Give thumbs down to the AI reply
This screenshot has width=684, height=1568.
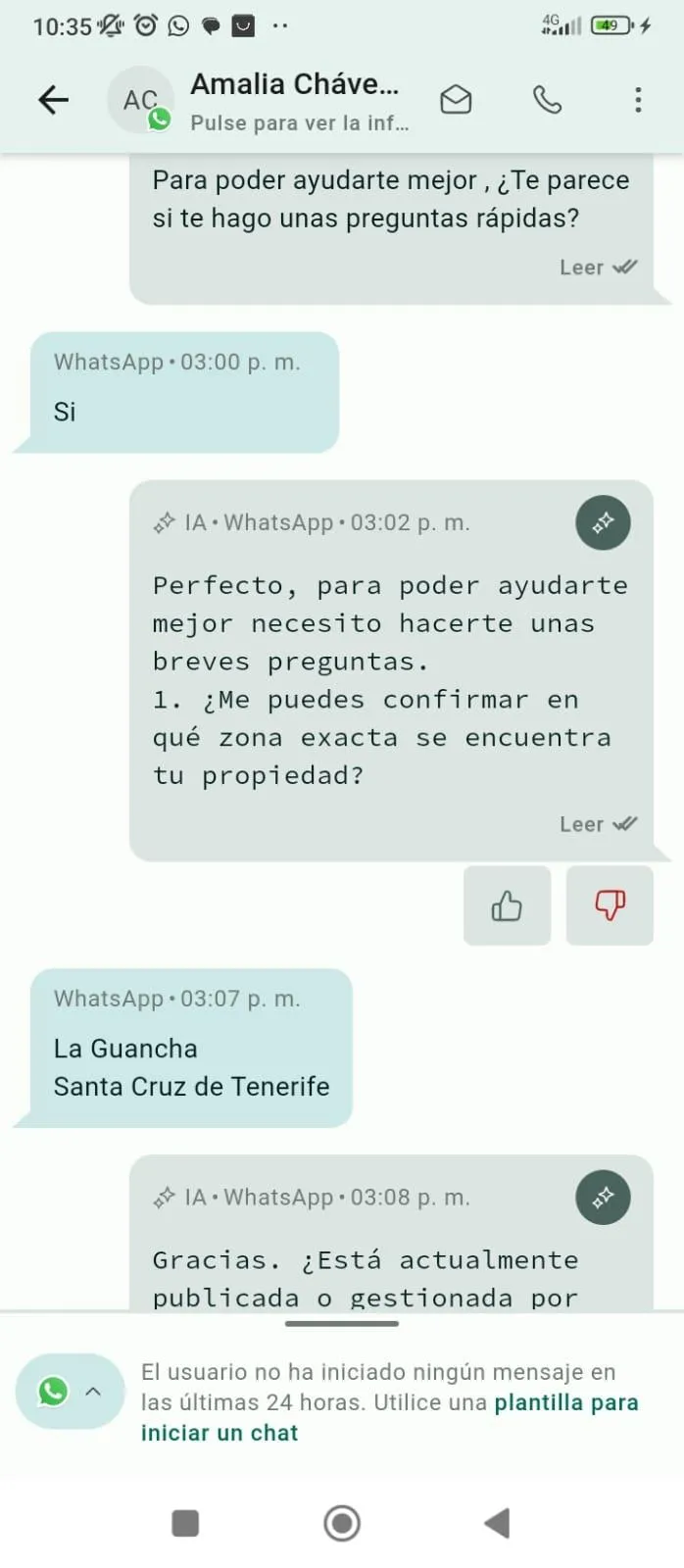610,906
